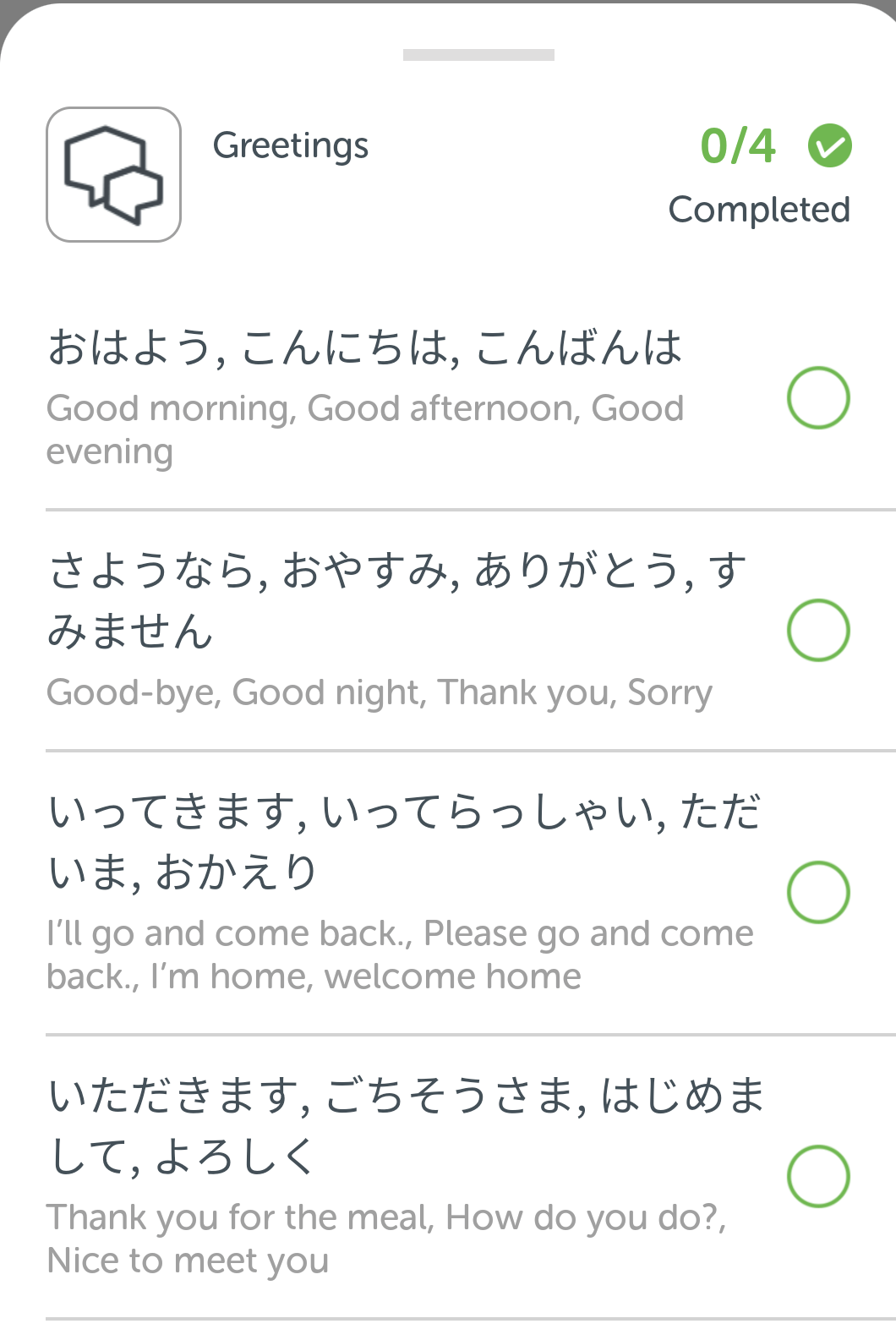Screen dimensions: 896x1340
Task: Tap the bottom sheet drag handle
Action: (x=478, y=55)
